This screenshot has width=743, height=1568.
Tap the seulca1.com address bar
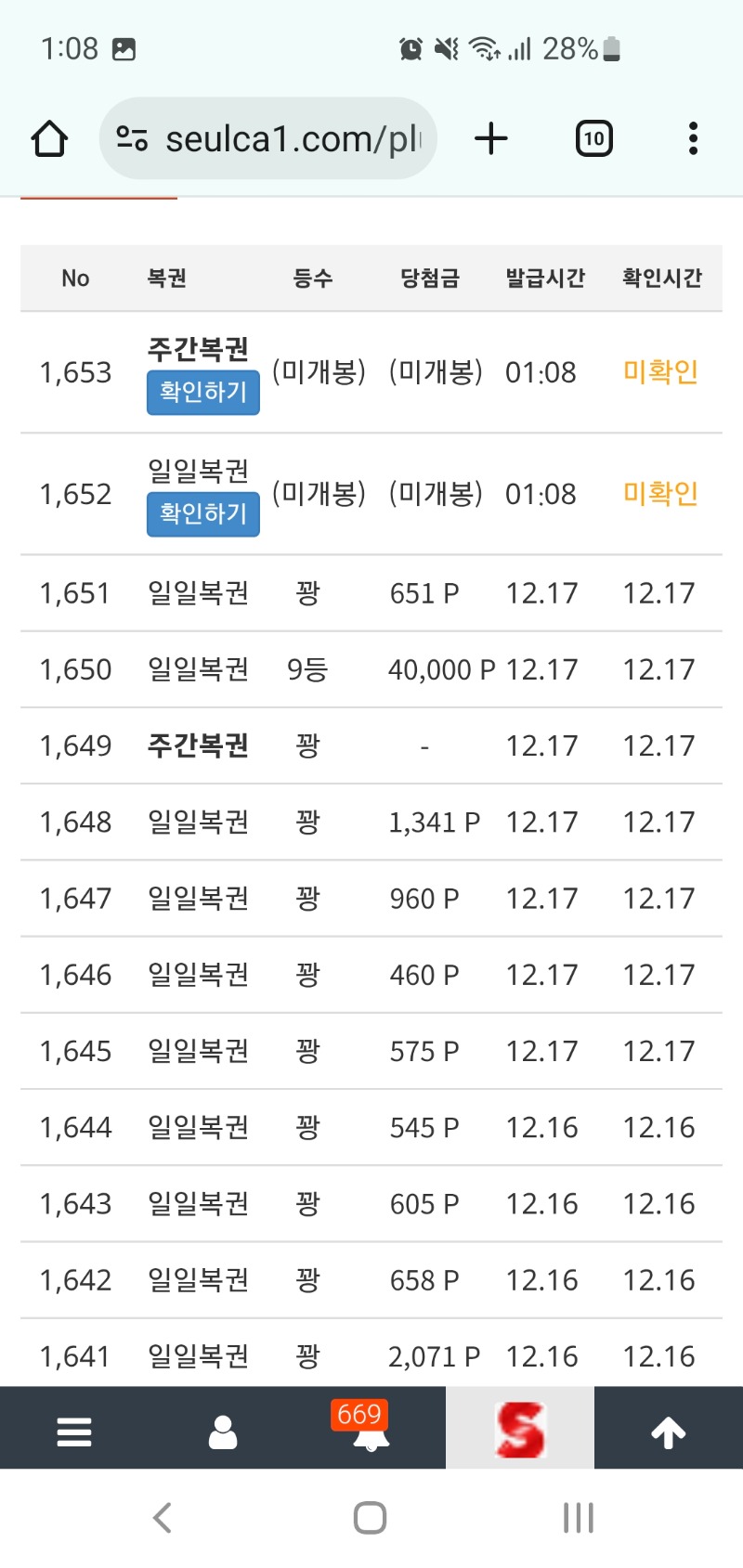269,139
